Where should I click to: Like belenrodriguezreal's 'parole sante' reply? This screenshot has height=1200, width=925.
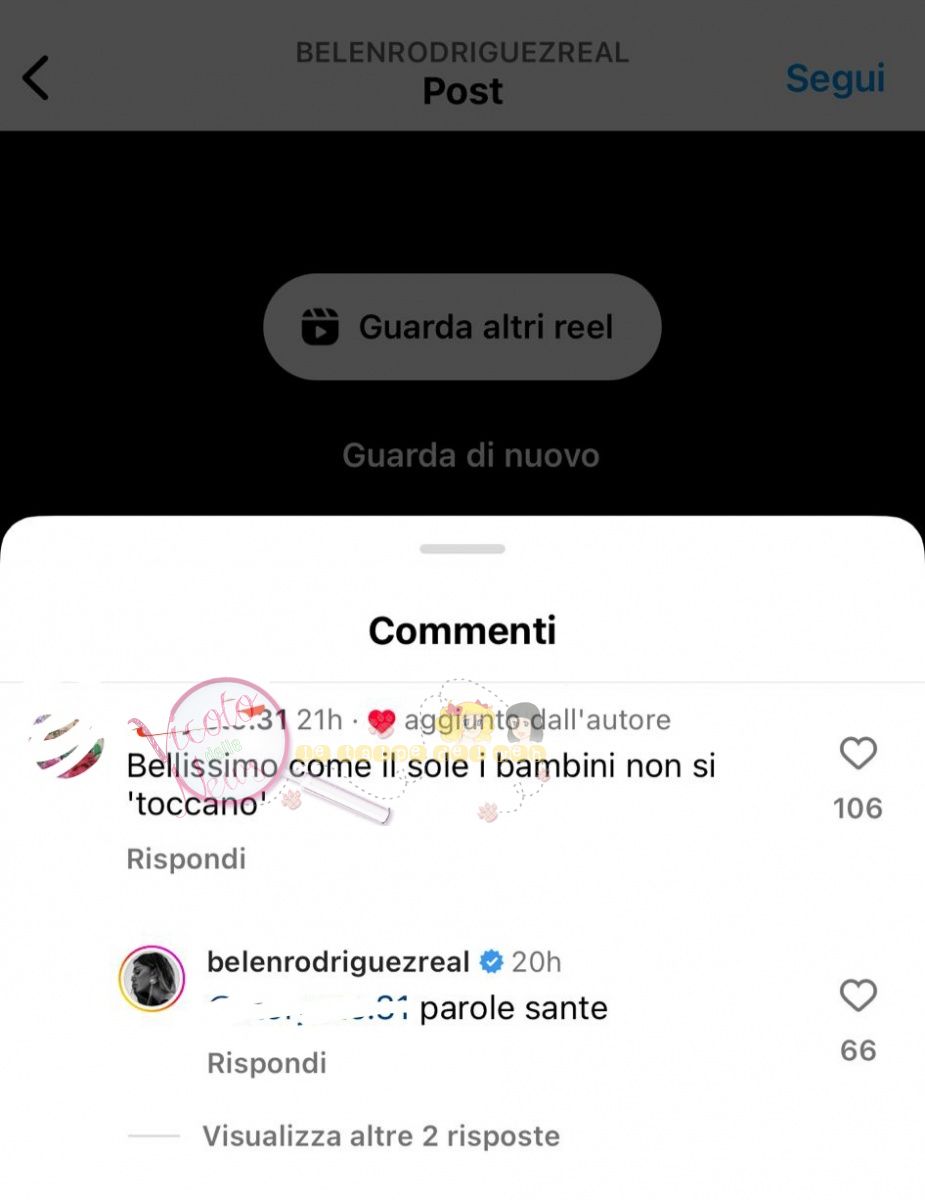point(857,996)
